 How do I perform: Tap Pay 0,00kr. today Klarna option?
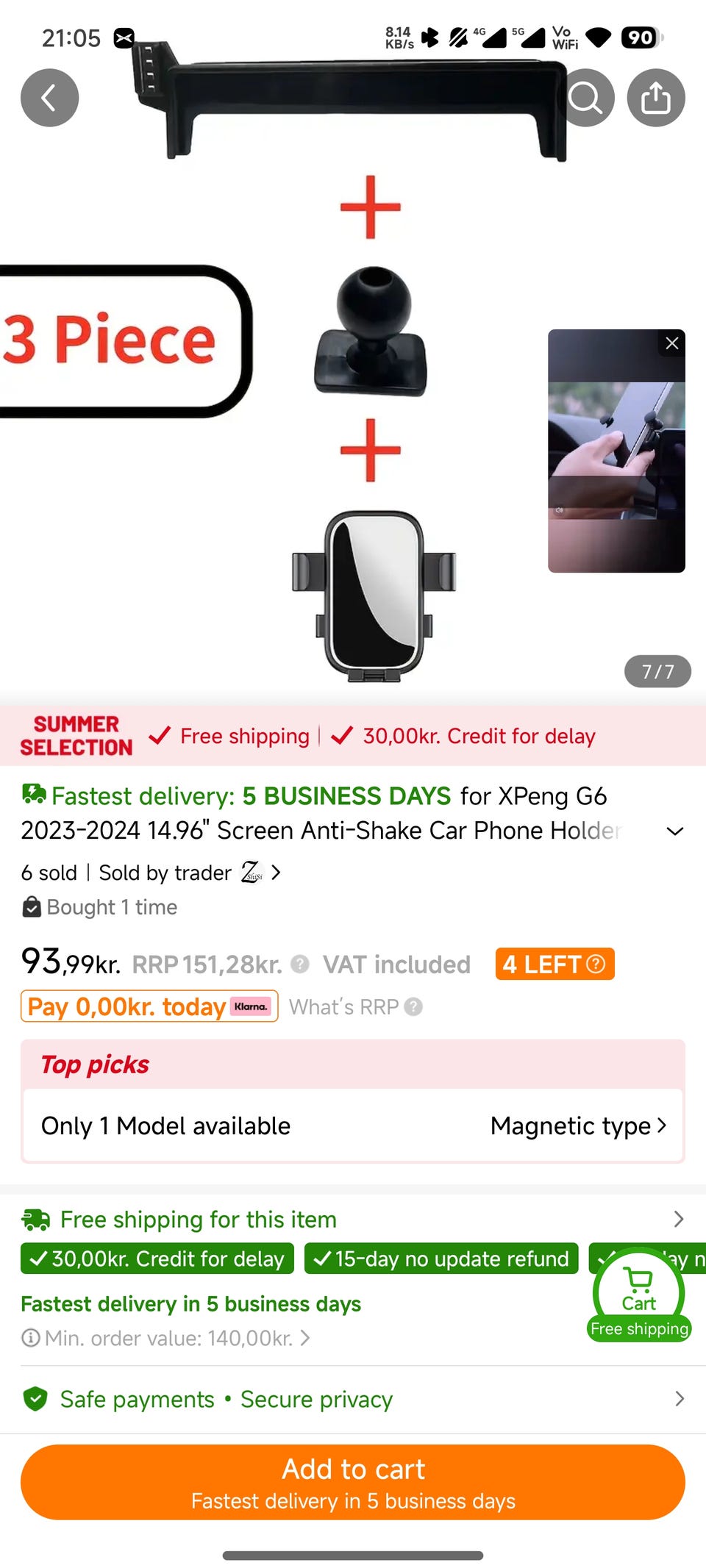[149, 1006]
